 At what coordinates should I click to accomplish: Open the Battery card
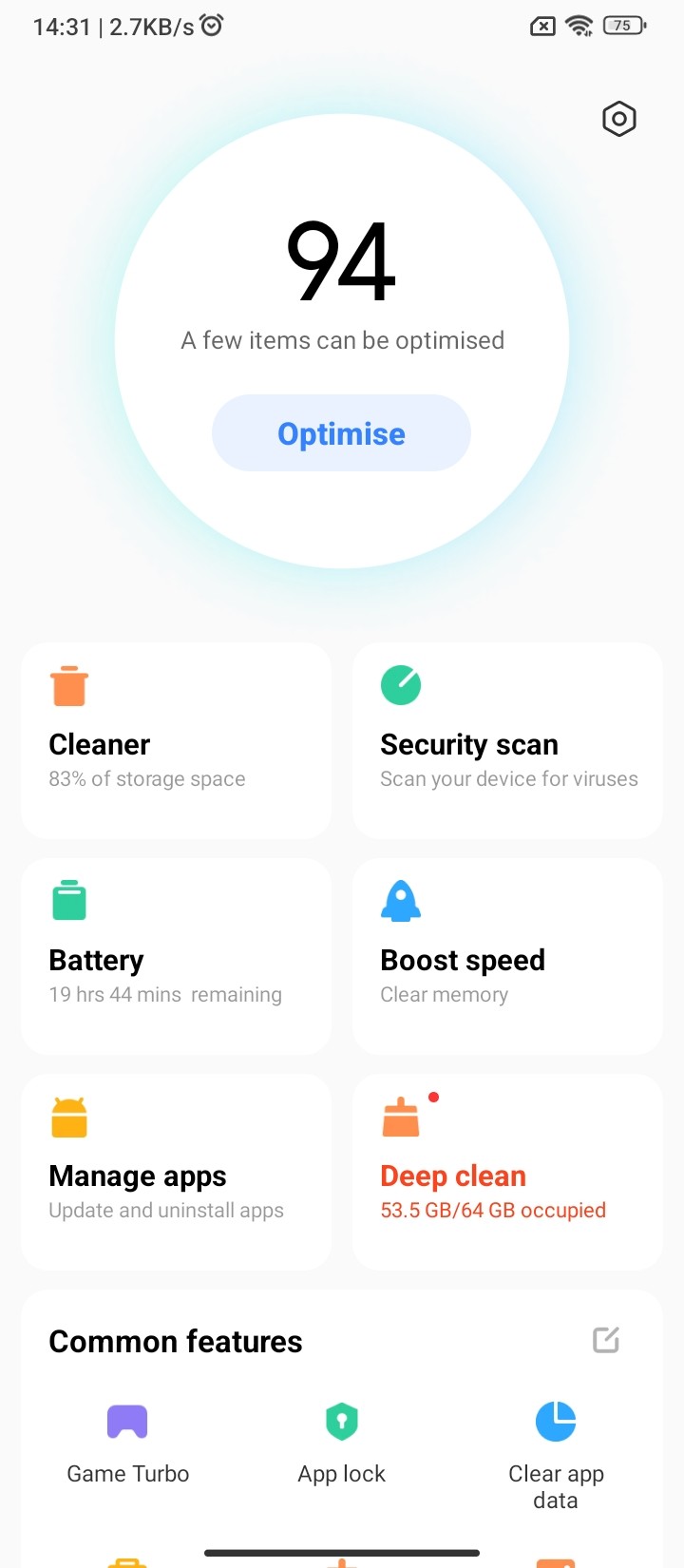coord(177,956)
